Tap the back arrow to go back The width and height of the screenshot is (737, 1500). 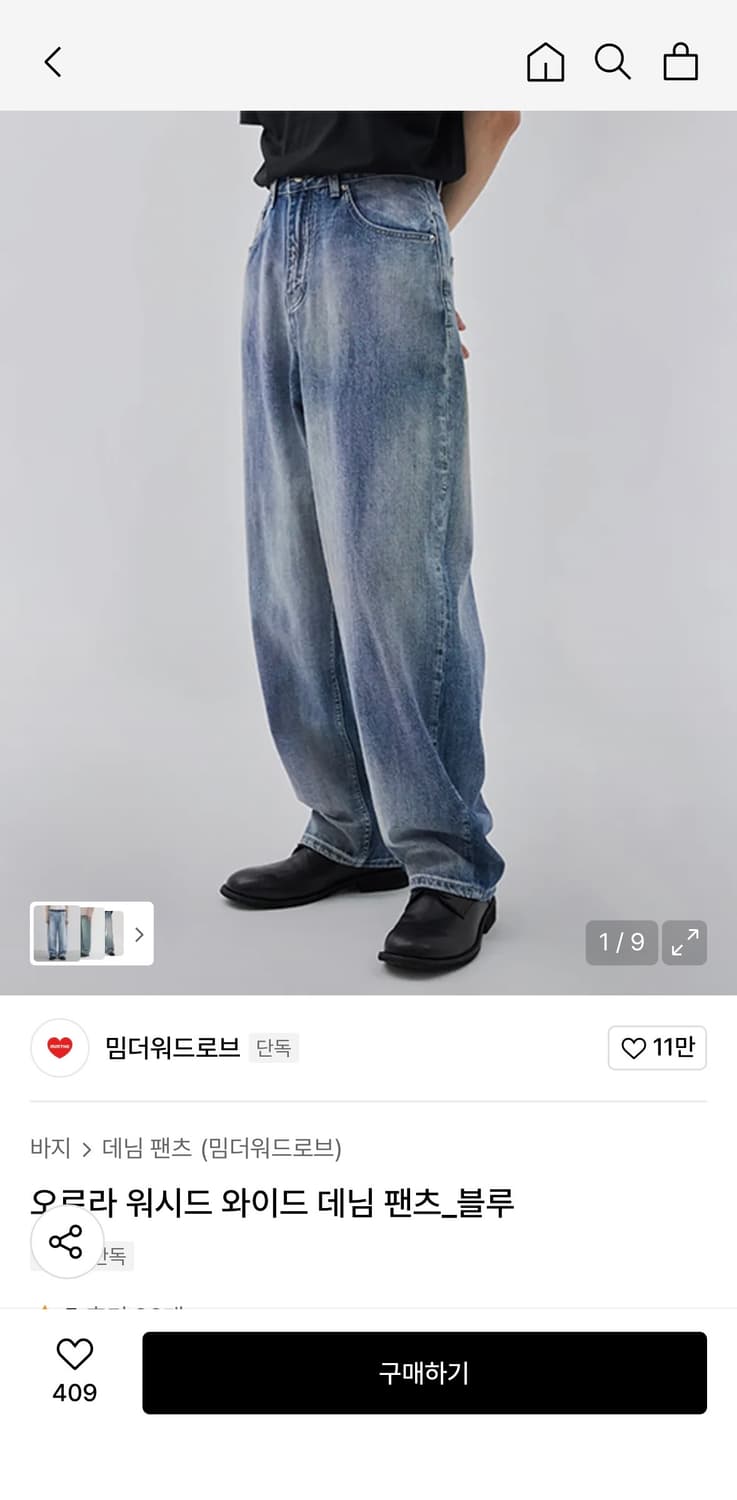point(53,61)
